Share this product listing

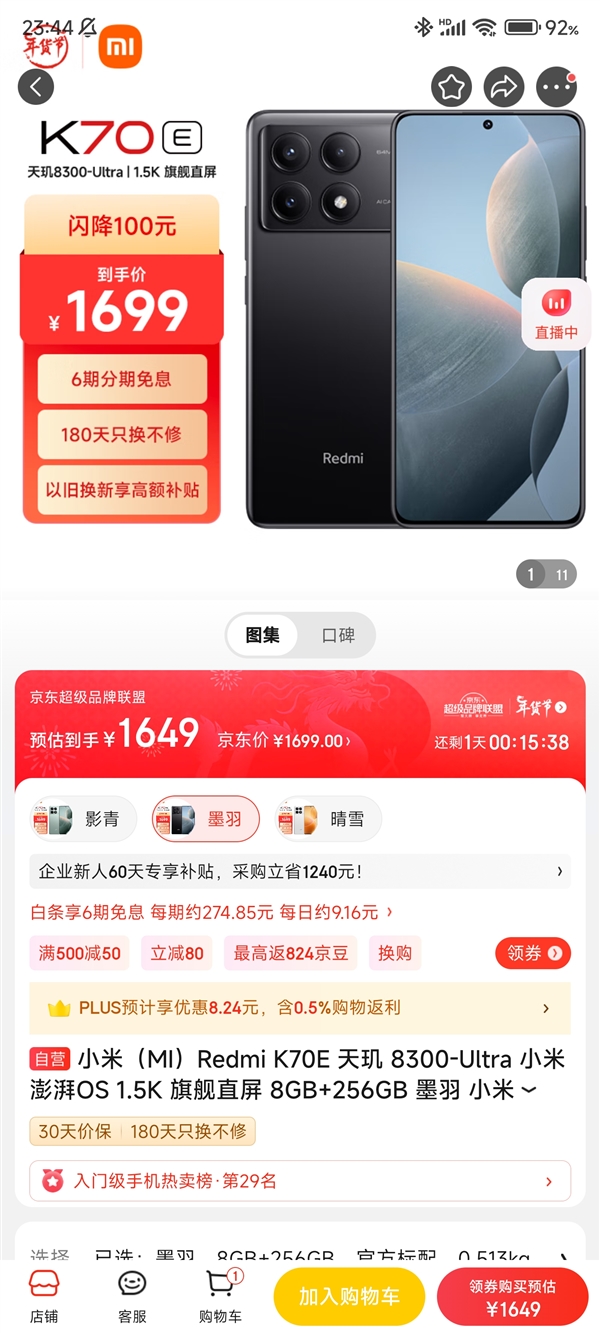pyautogui.click(x=504, y=87)
